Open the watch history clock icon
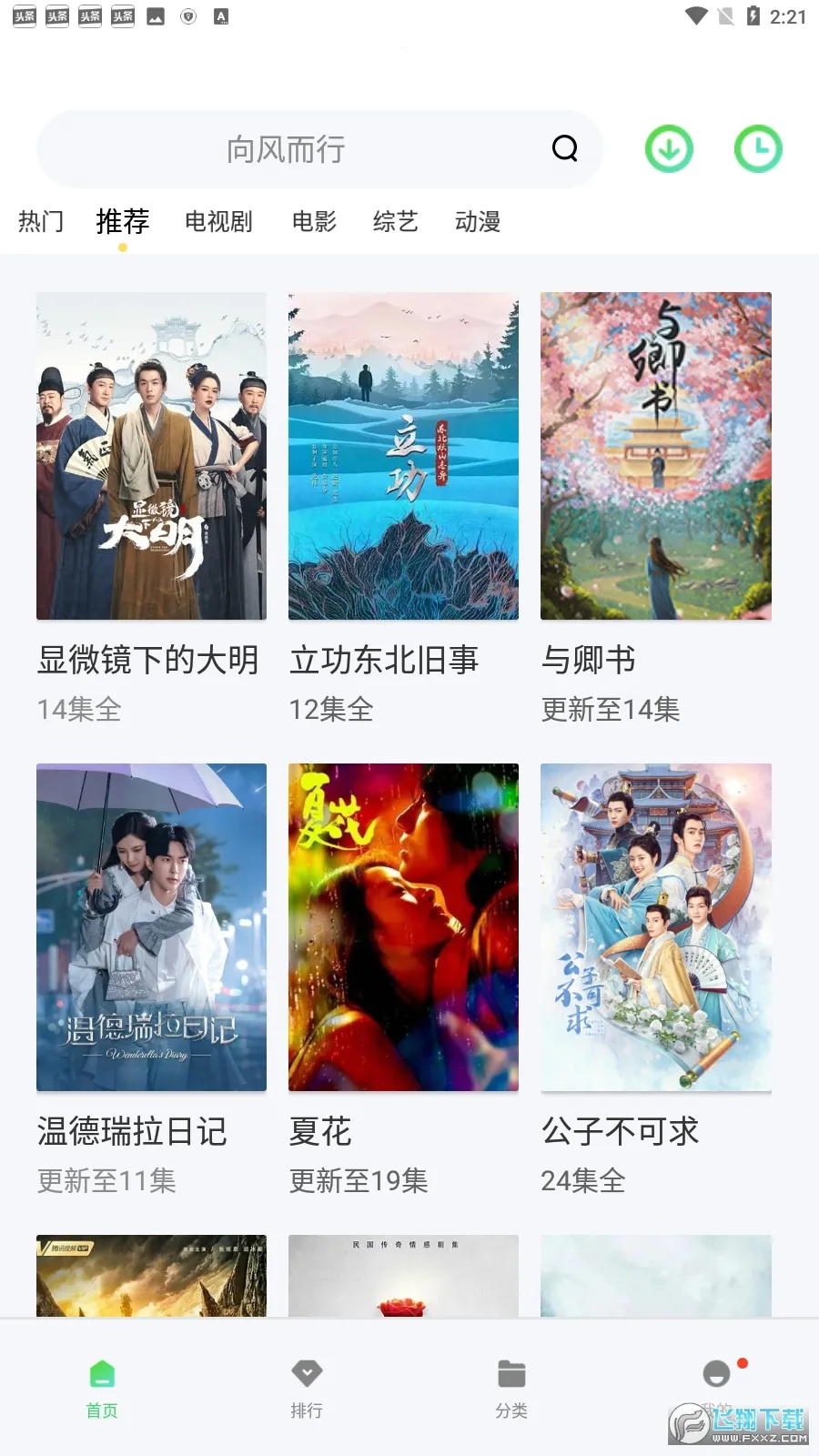 tap(758, 149)
